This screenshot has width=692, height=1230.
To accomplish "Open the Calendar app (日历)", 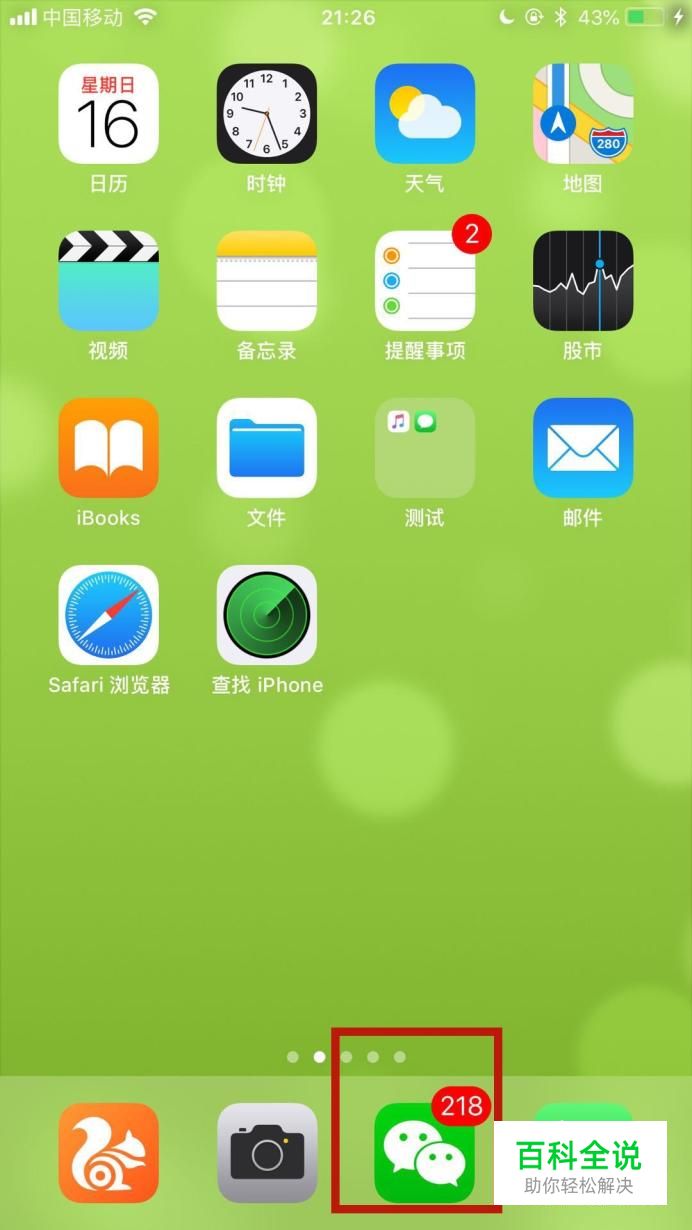I will (x=109, y=114).
